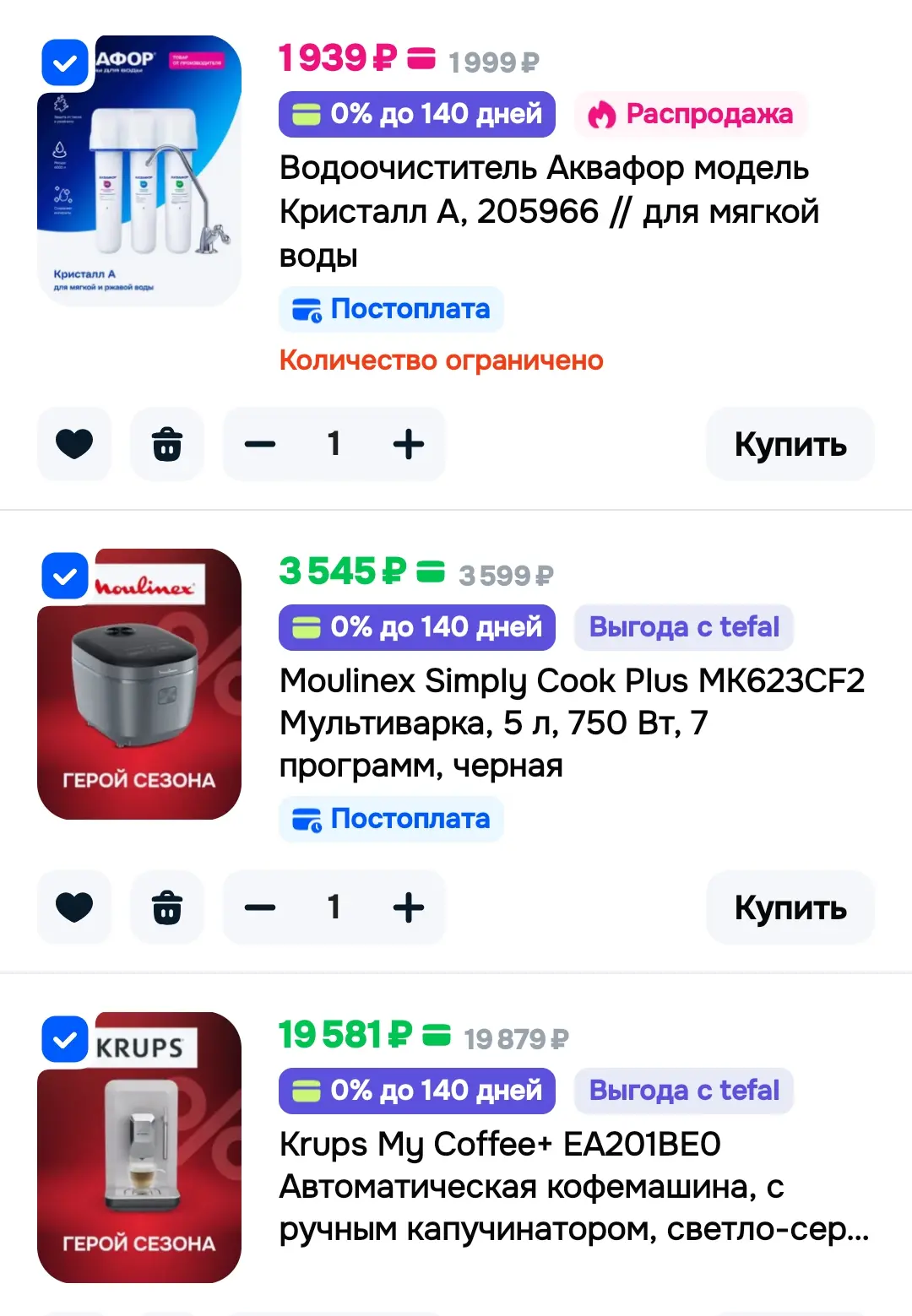
Task: Open the Аквафор Кристалл А product image
Action: click(x=139, y=171)
